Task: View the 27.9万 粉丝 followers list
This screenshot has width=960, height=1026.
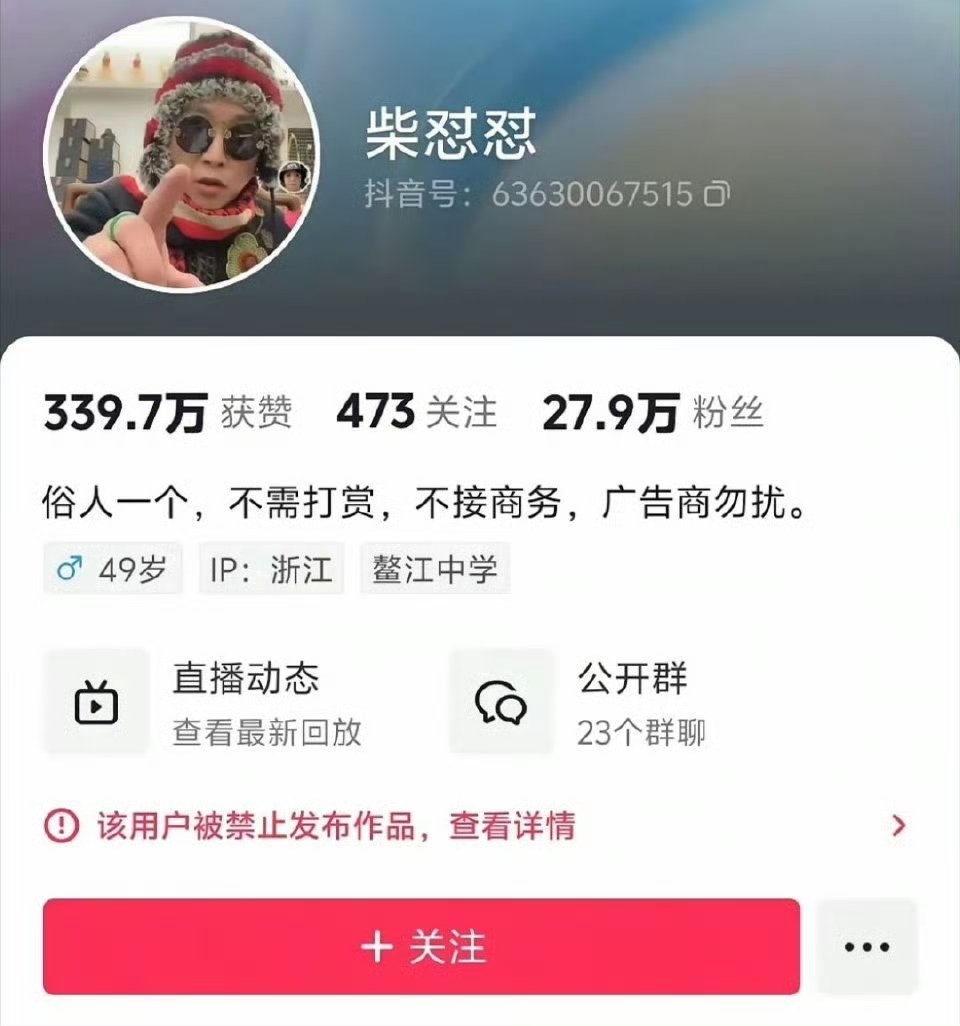Action: coord(652,413)
